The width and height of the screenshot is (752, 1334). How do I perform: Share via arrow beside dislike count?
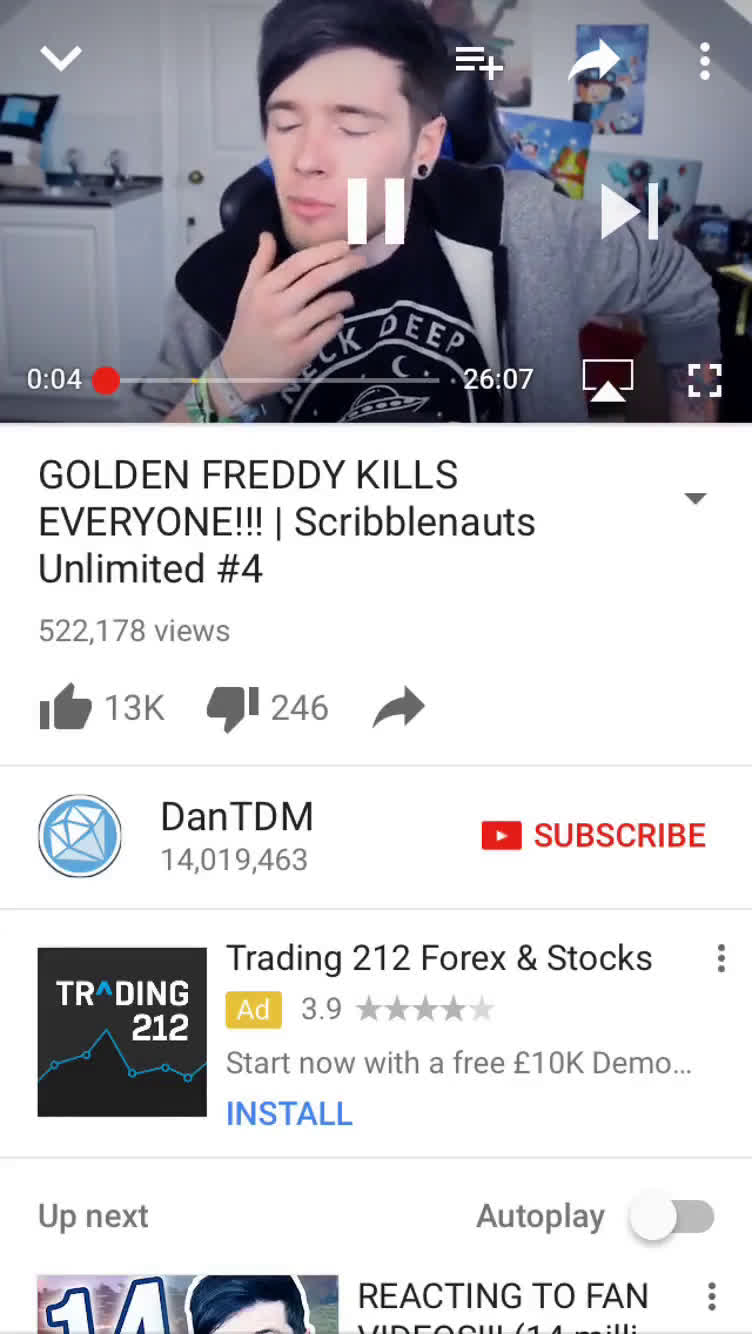[399, 708]
